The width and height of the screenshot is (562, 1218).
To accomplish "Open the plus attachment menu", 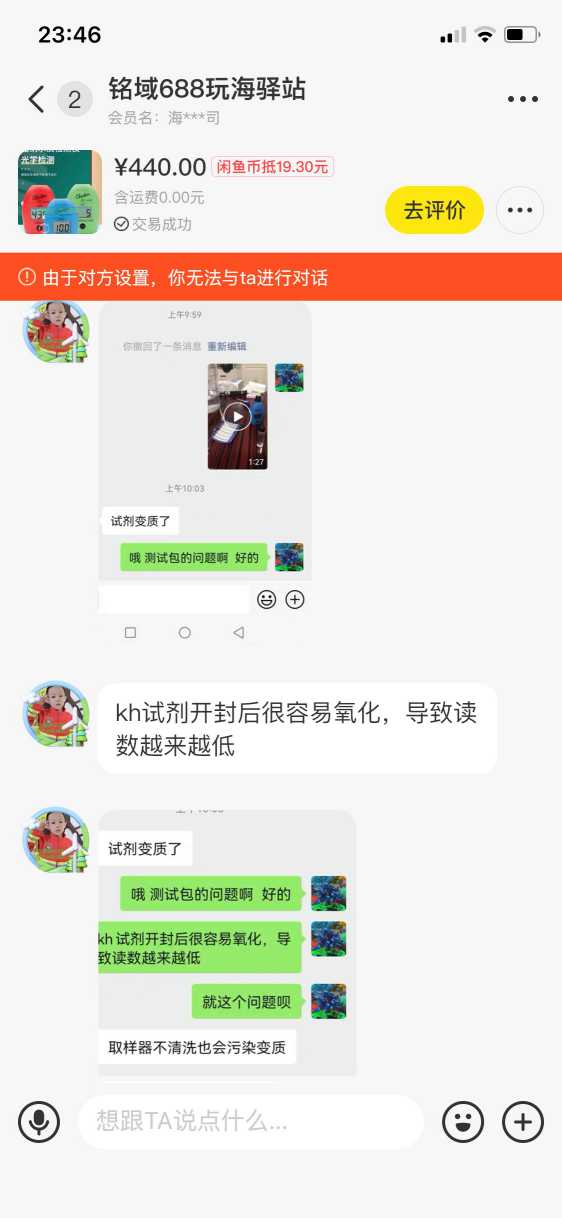I will [x=523, y=1122].
